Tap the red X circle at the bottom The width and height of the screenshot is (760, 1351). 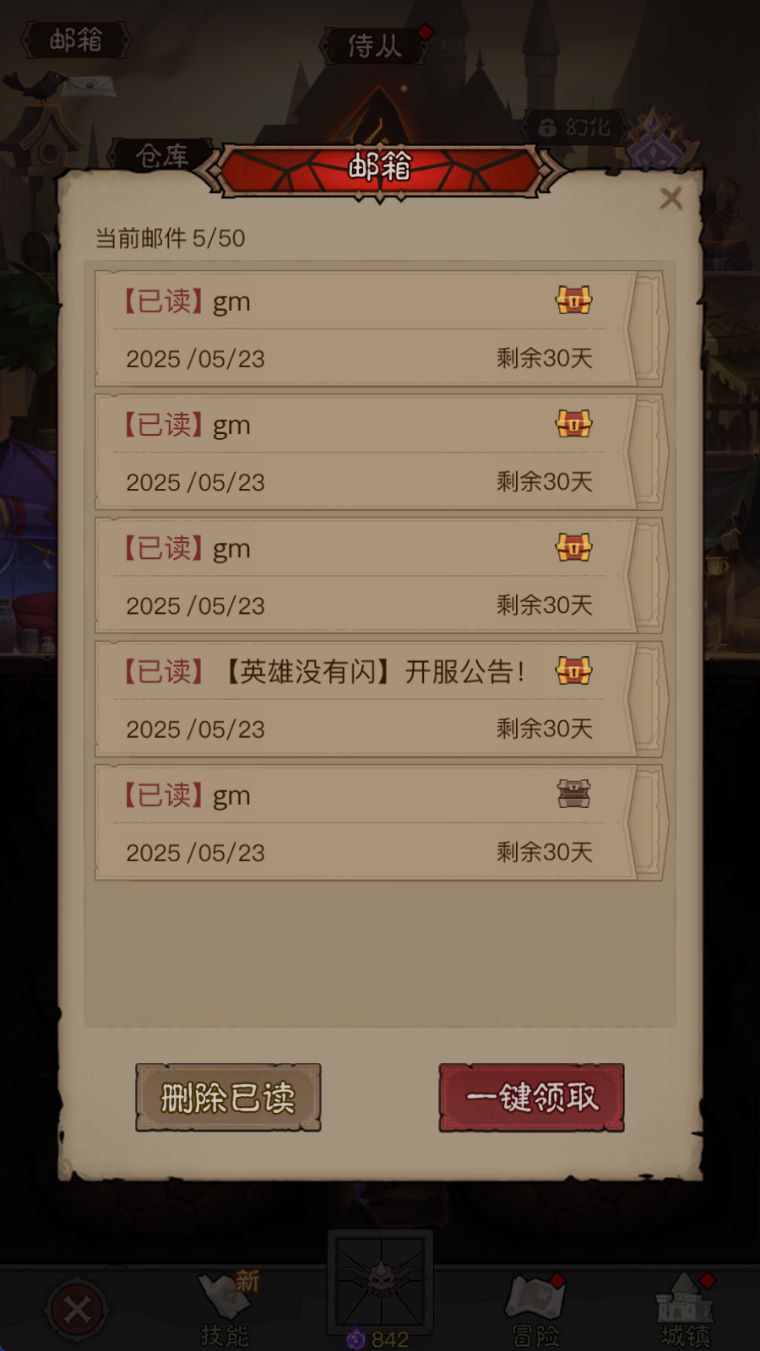(77, 1310)
